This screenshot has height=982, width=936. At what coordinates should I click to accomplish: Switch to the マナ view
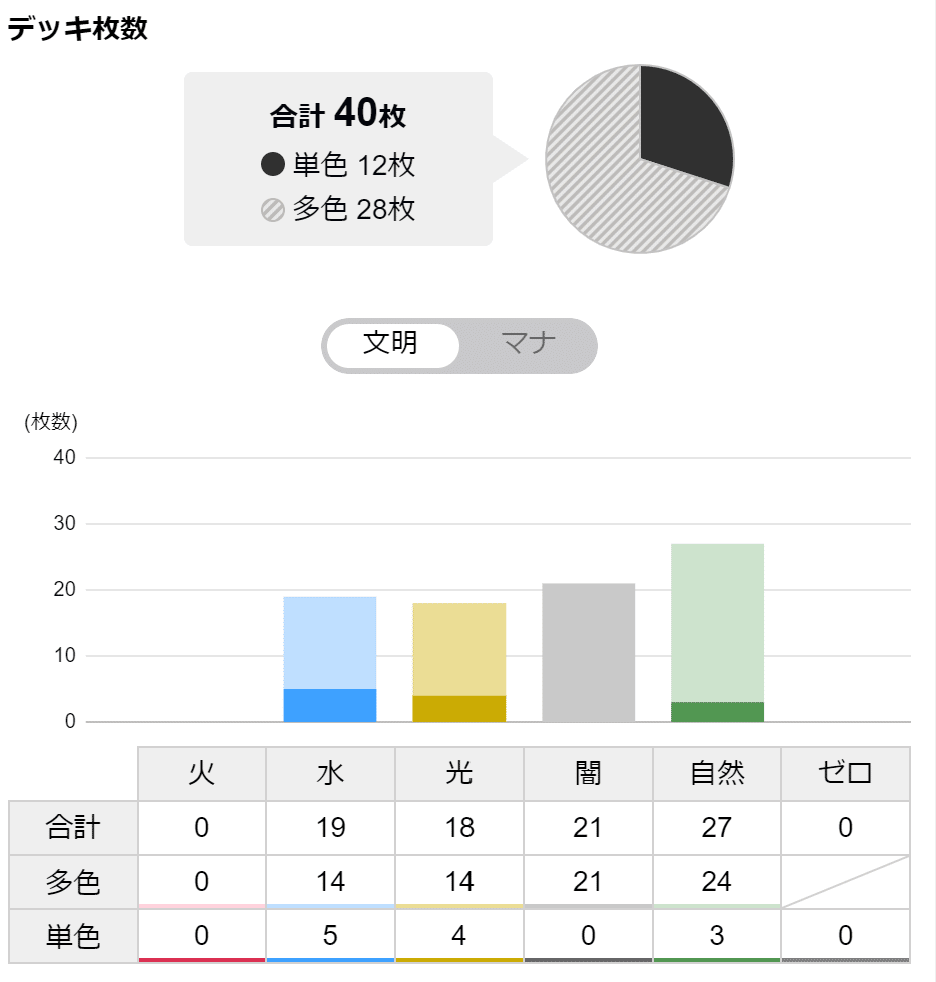(x=528, y=345)
